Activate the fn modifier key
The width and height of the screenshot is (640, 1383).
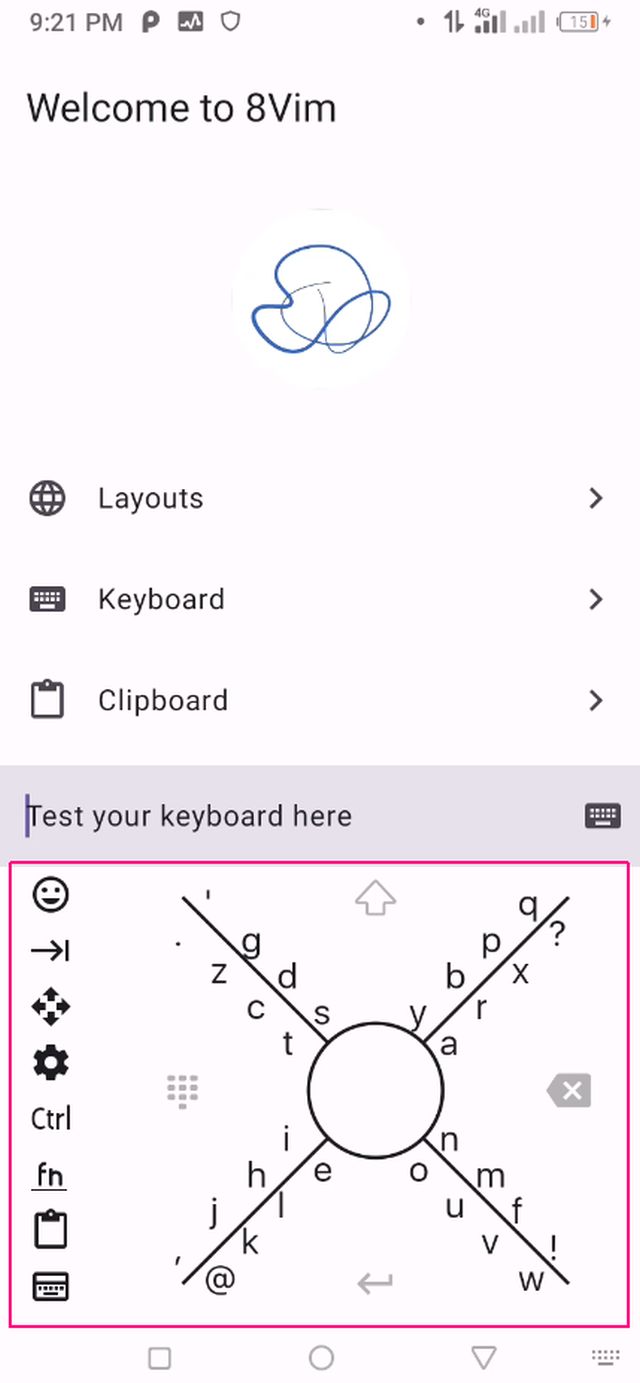pyautogui.click(x=51, y=1175)
